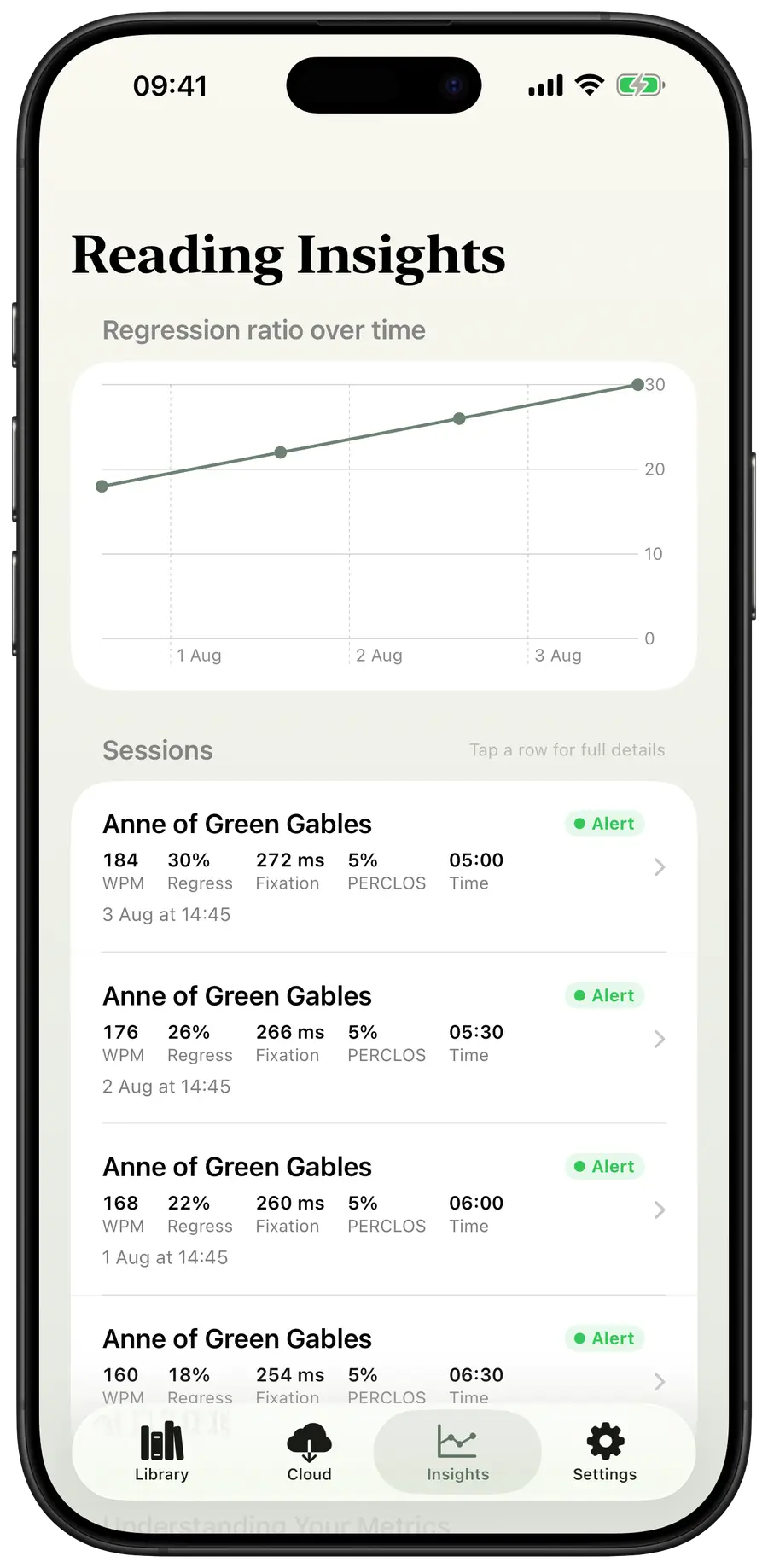
Task: Open the 1 Aug Anne of Green Gables session
Action: pos(384,1210)
